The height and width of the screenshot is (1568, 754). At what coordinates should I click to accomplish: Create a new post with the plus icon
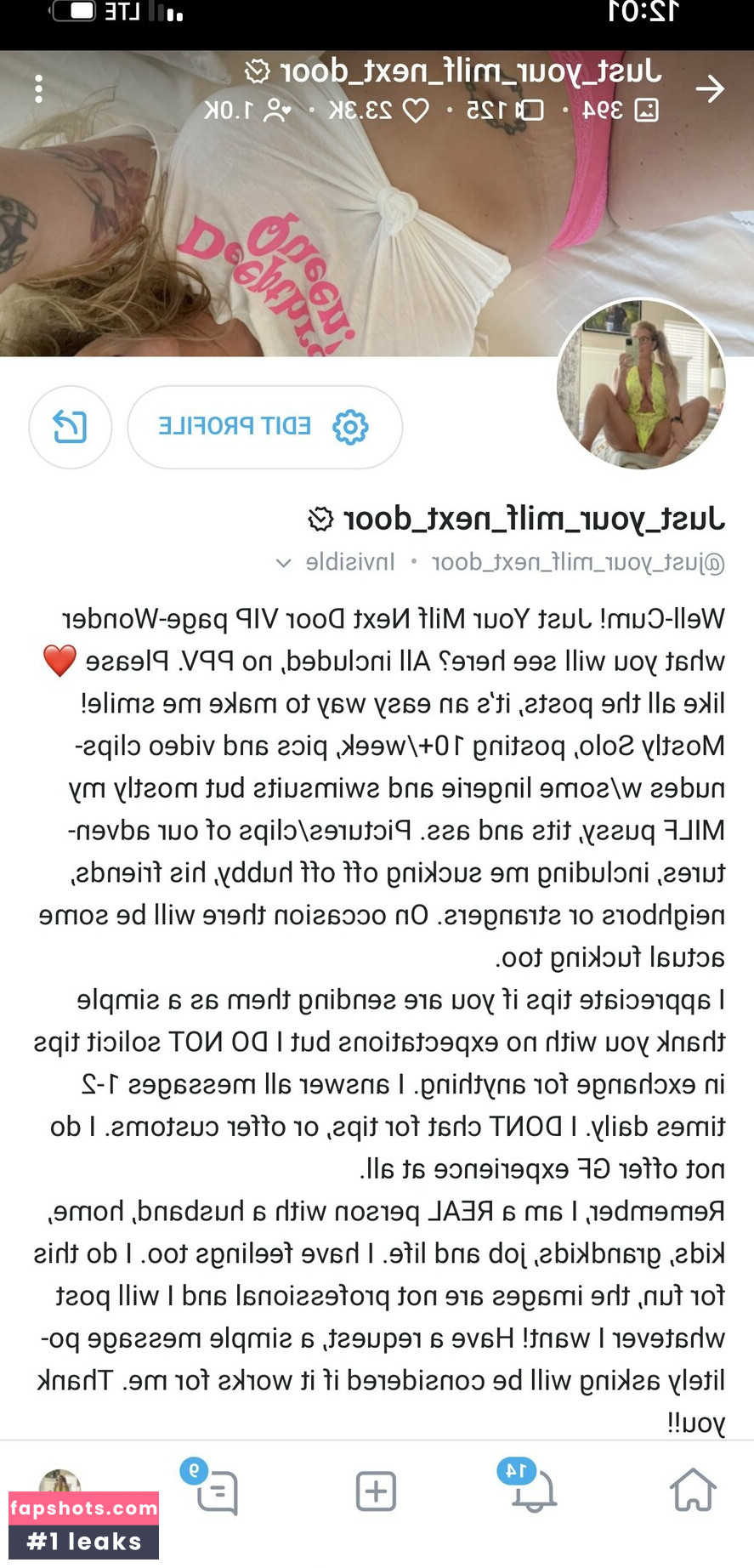(x=376, y=1491)
